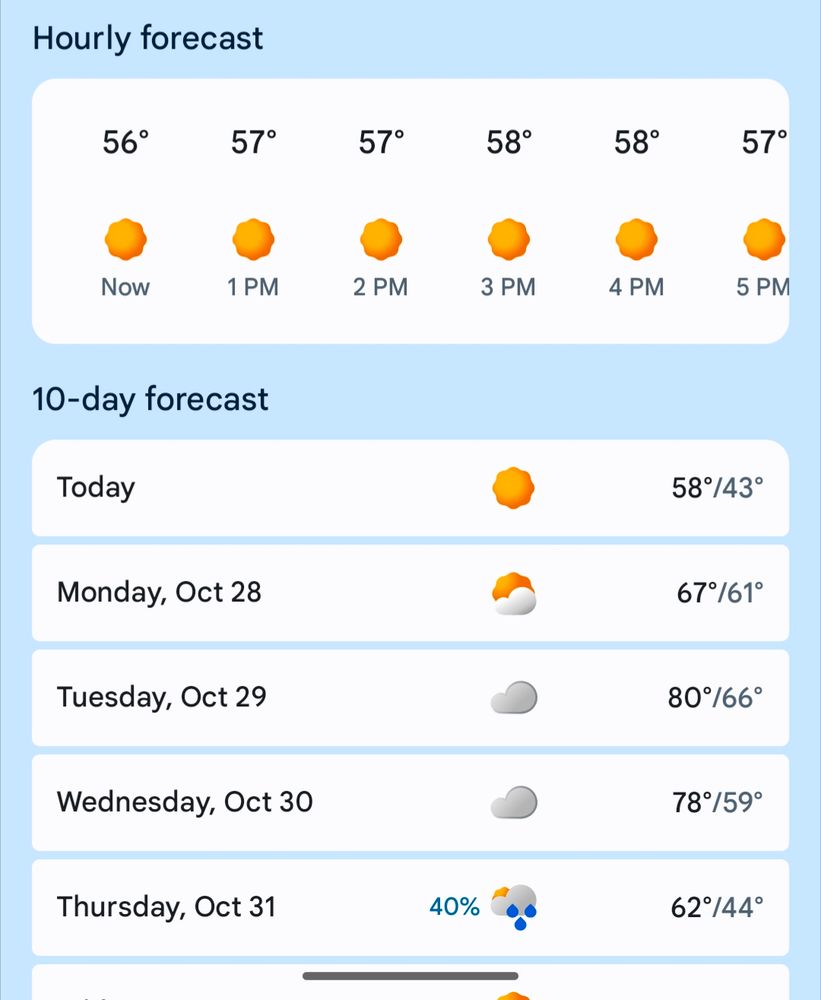Expand the Thursday, Oct 31 forecast details

pos(410,907)
